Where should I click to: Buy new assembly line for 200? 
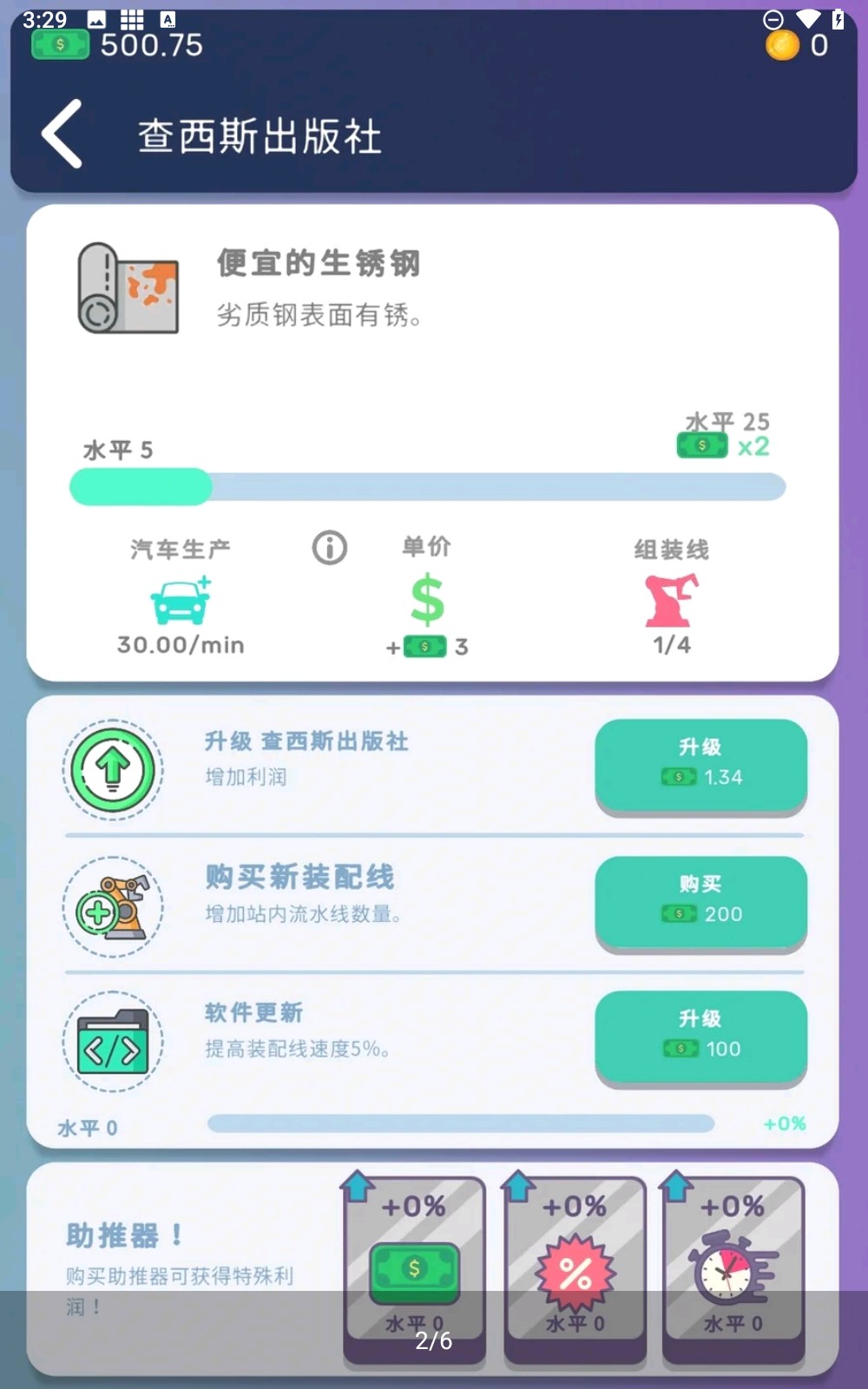[x=700, y=901]
